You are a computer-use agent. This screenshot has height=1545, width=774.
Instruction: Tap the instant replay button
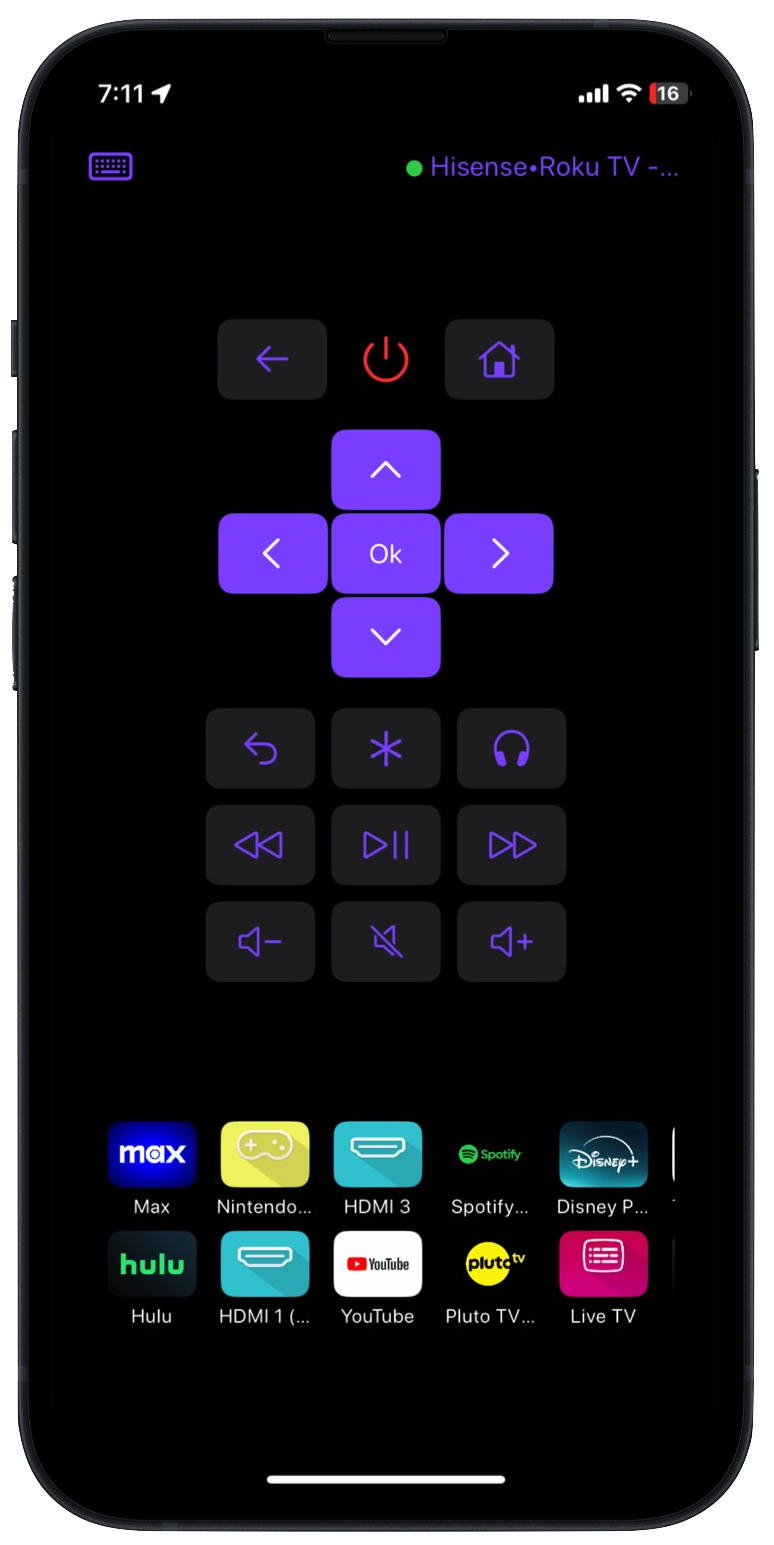(x=260, y=748)
